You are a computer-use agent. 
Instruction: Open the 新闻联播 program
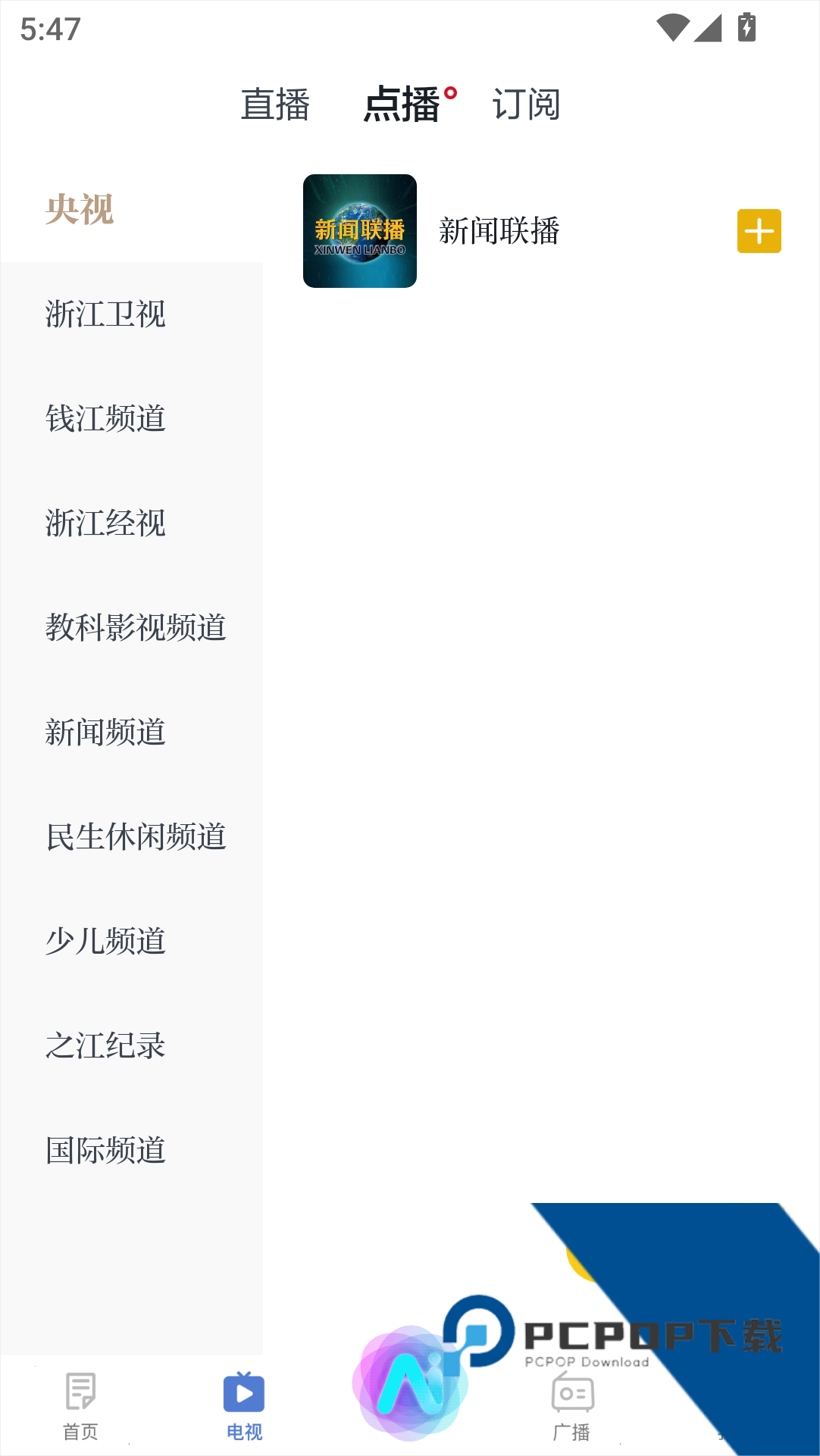click(499, 231)
